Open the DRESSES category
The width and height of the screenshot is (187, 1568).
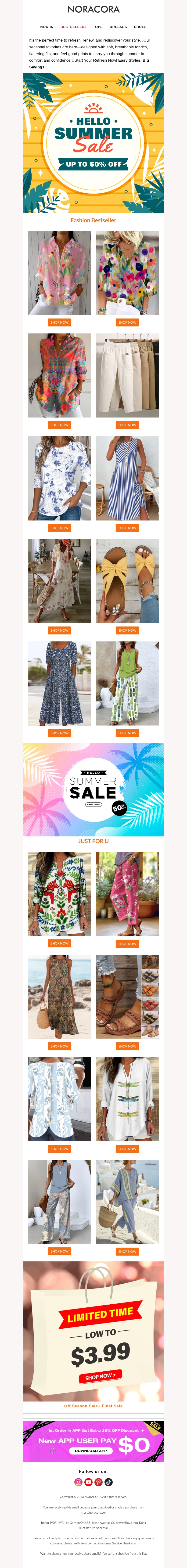[118, 27]
